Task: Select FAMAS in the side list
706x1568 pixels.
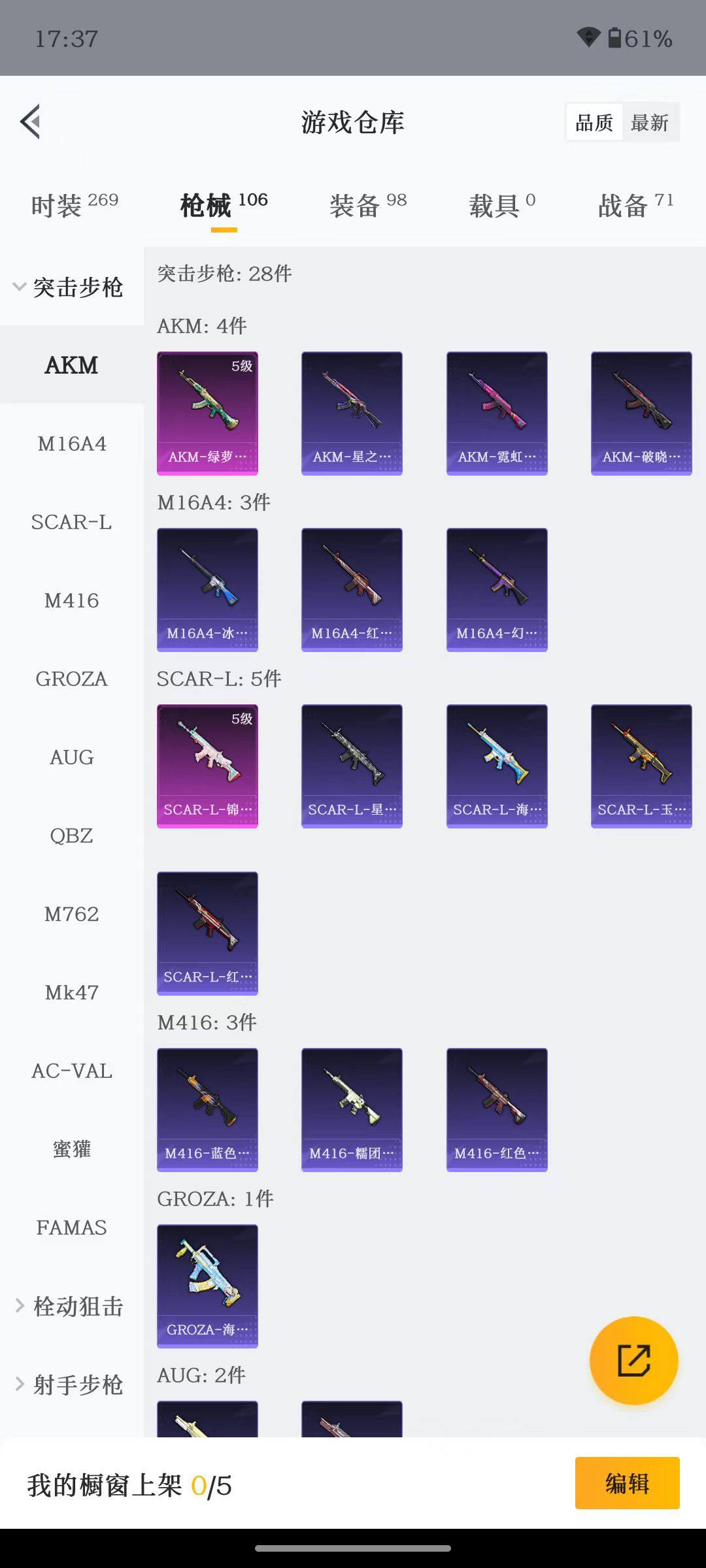Action: [71, 1228]
